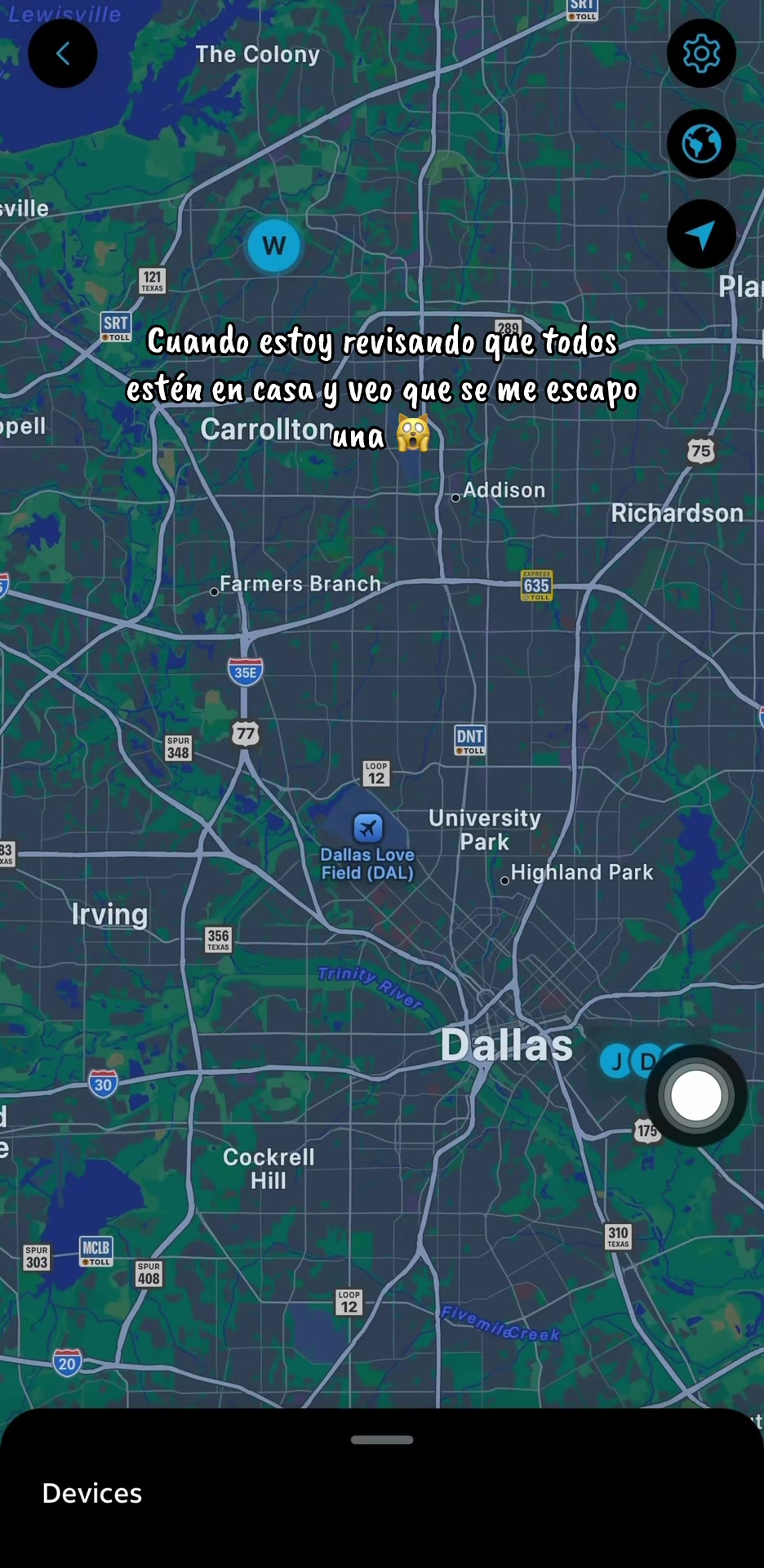Viewport: 764px width, 1568px height.
Task: Go back using the arrow button
Action: pos(63,54)
